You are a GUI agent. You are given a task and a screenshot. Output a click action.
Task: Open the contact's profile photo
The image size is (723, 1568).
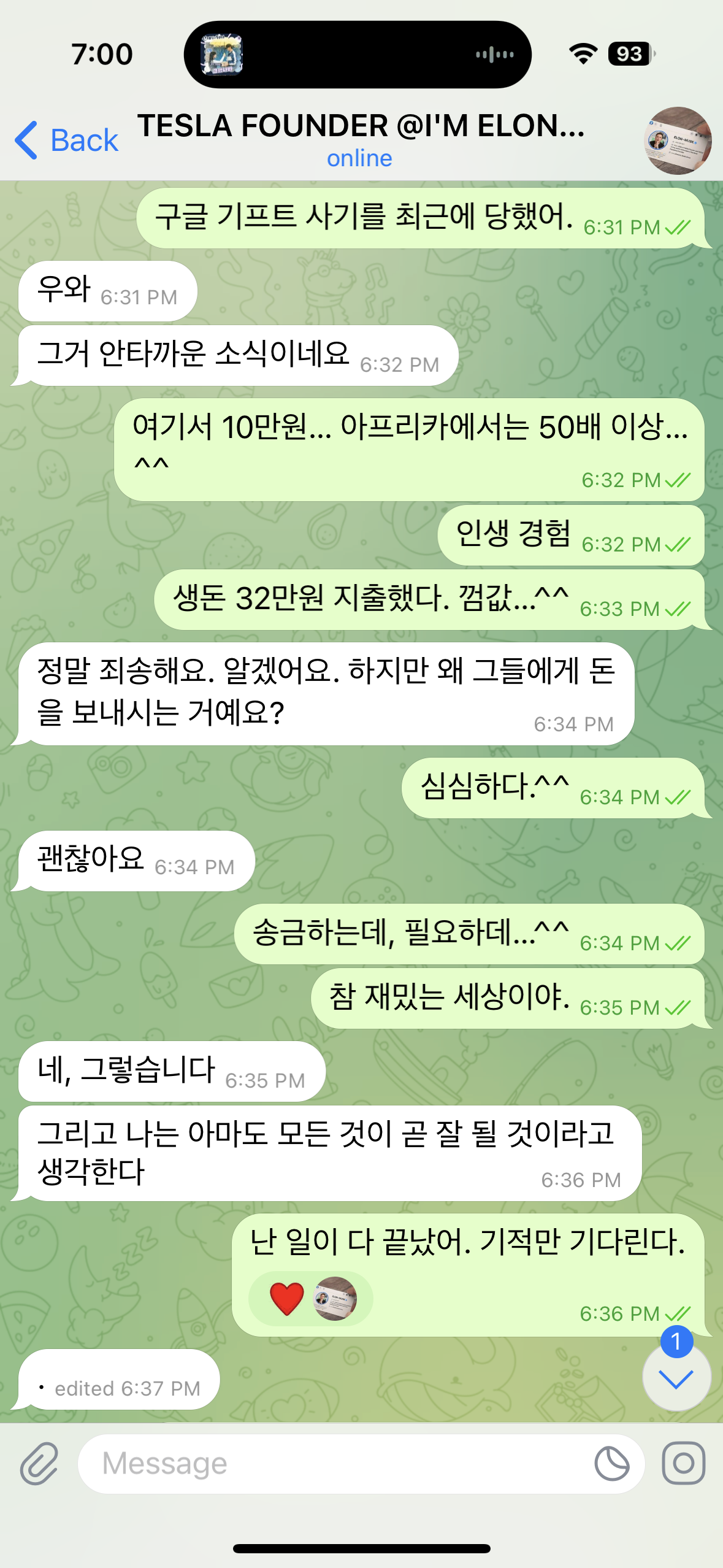677,140
